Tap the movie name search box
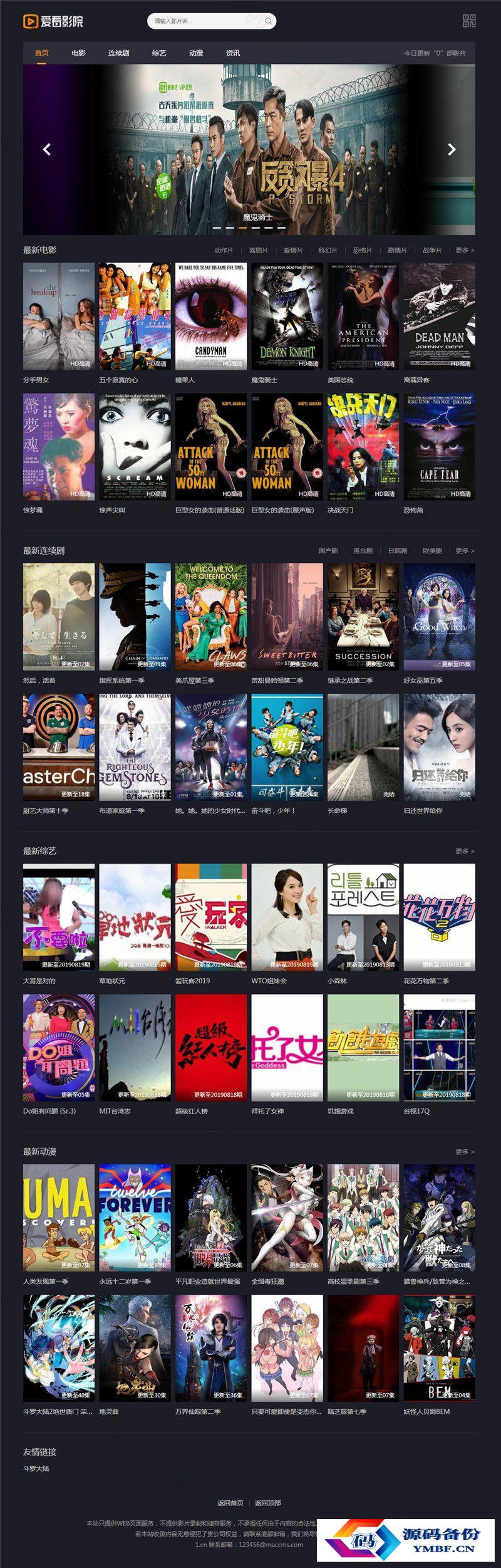Screen dimensions: 501x1568 [207, 21]
